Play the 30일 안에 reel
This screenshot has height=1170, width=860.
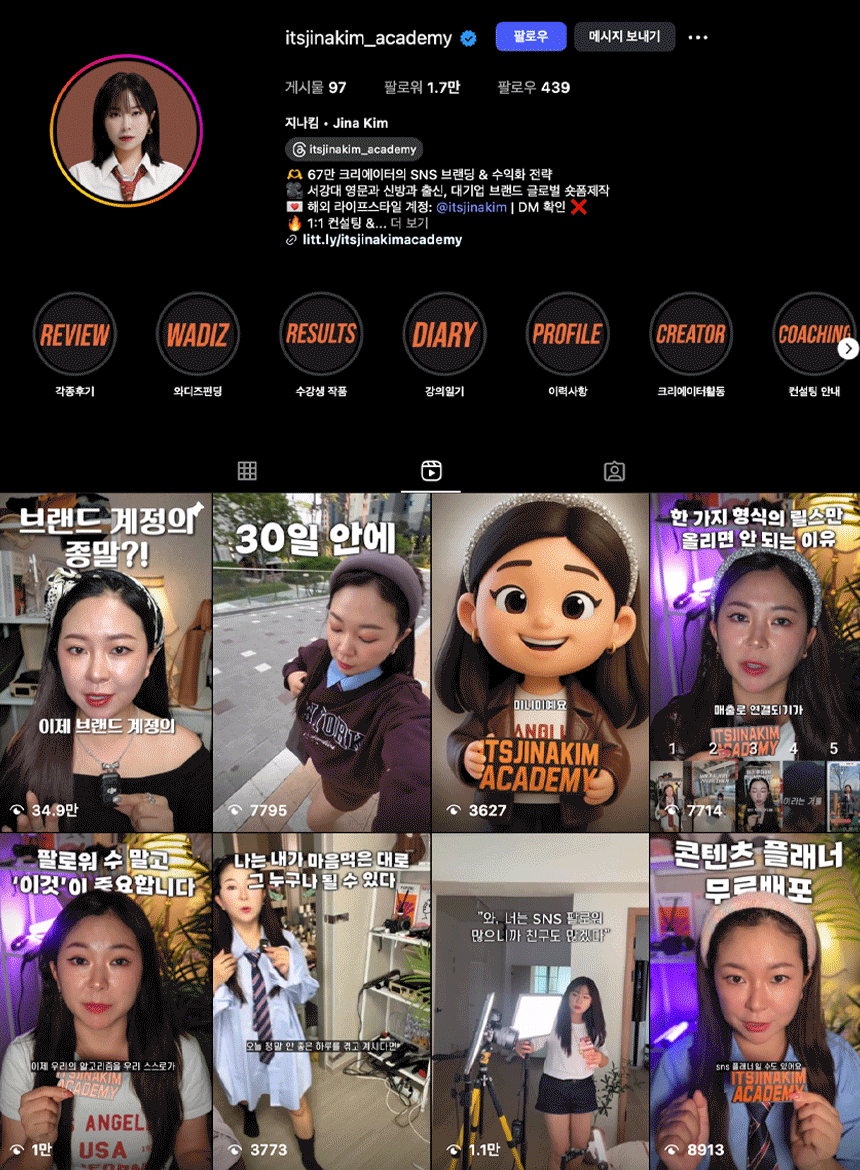coord(321,662)
